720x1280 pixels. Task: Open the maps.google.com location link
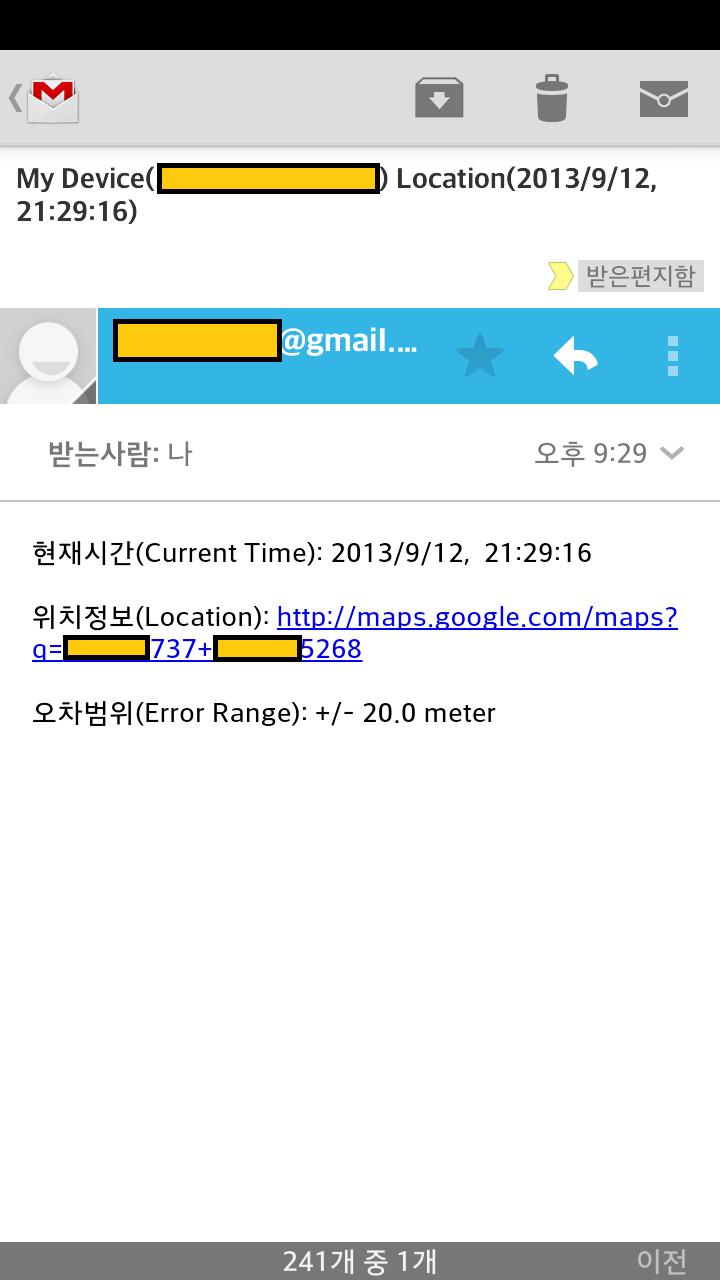[476, 617]
